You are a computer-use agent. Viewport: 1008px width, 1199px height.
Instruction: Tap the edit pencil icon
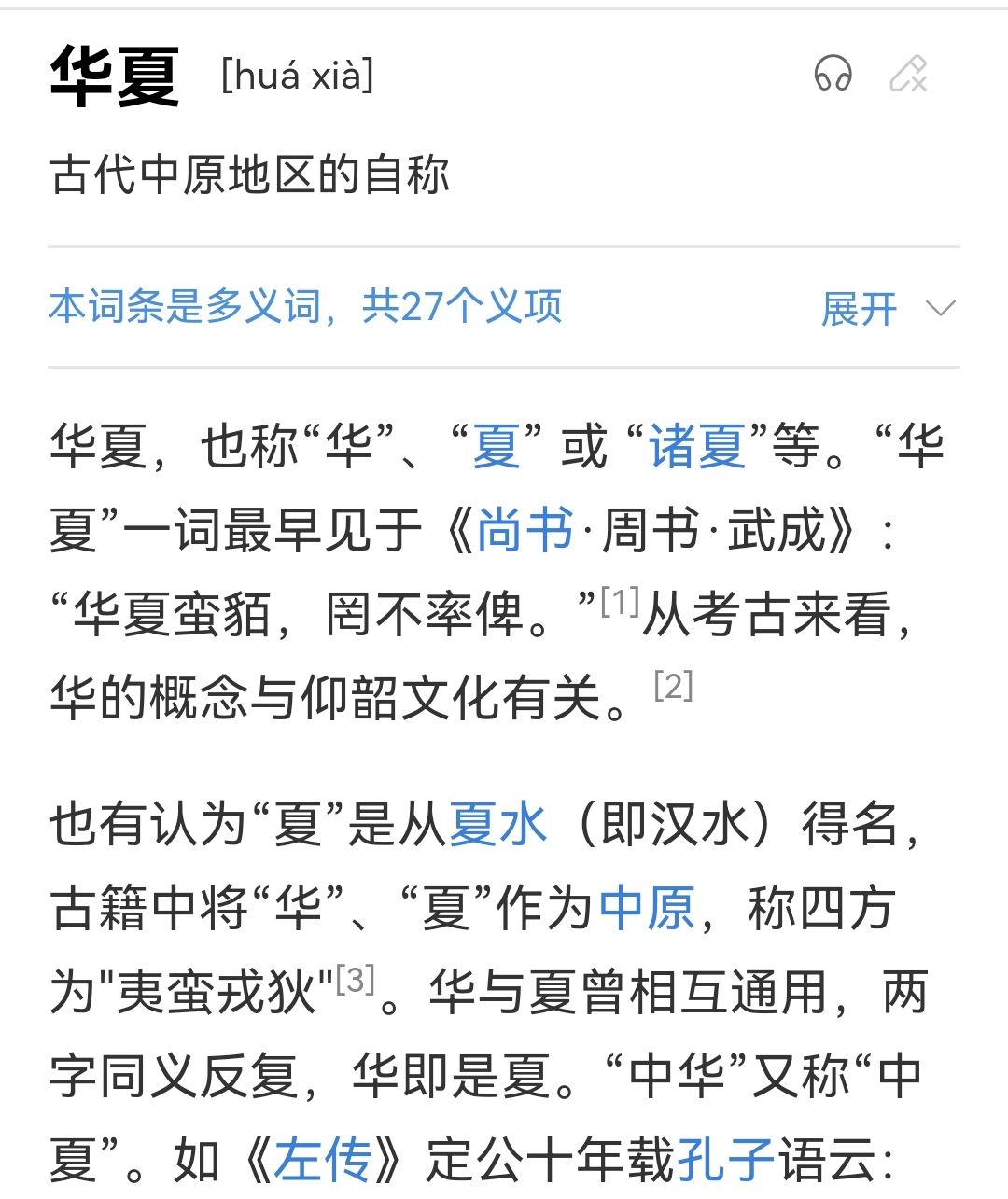pyautogui.click(x=907, y=74)
